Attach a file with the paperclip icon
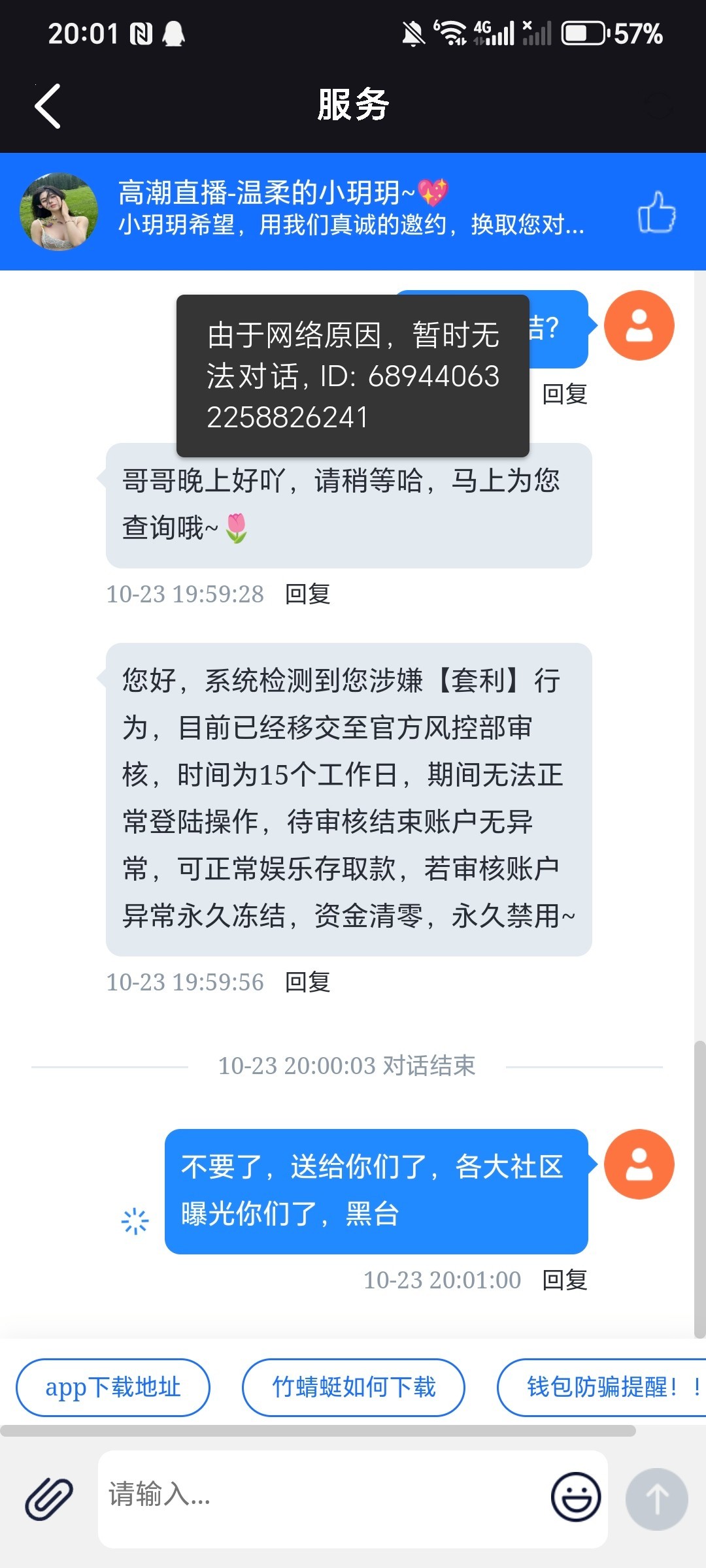The width and height of the screenshot is (706, 1568). 49,1498
